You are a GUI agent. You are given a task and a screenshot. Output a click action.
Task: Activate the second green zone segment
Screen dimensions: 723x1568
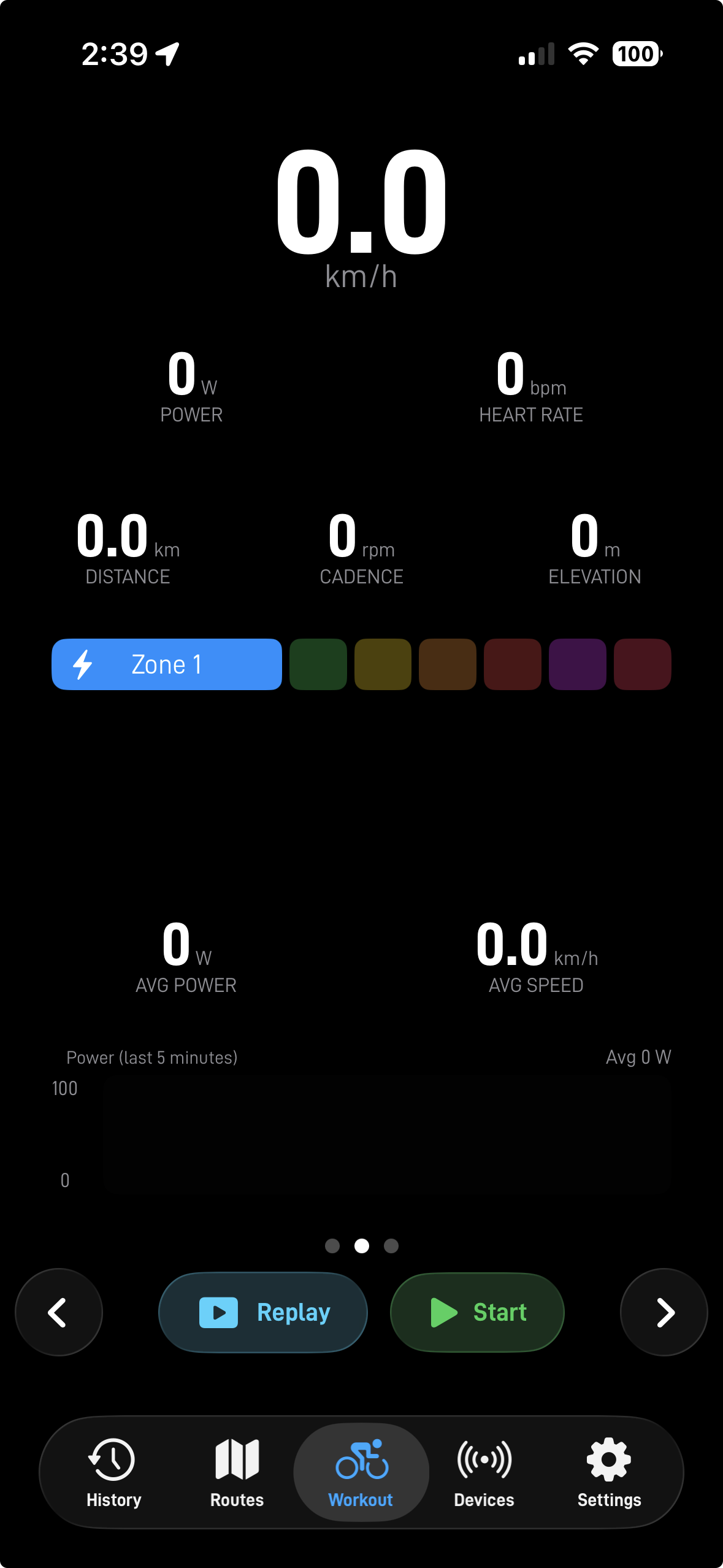coord(318,664)
